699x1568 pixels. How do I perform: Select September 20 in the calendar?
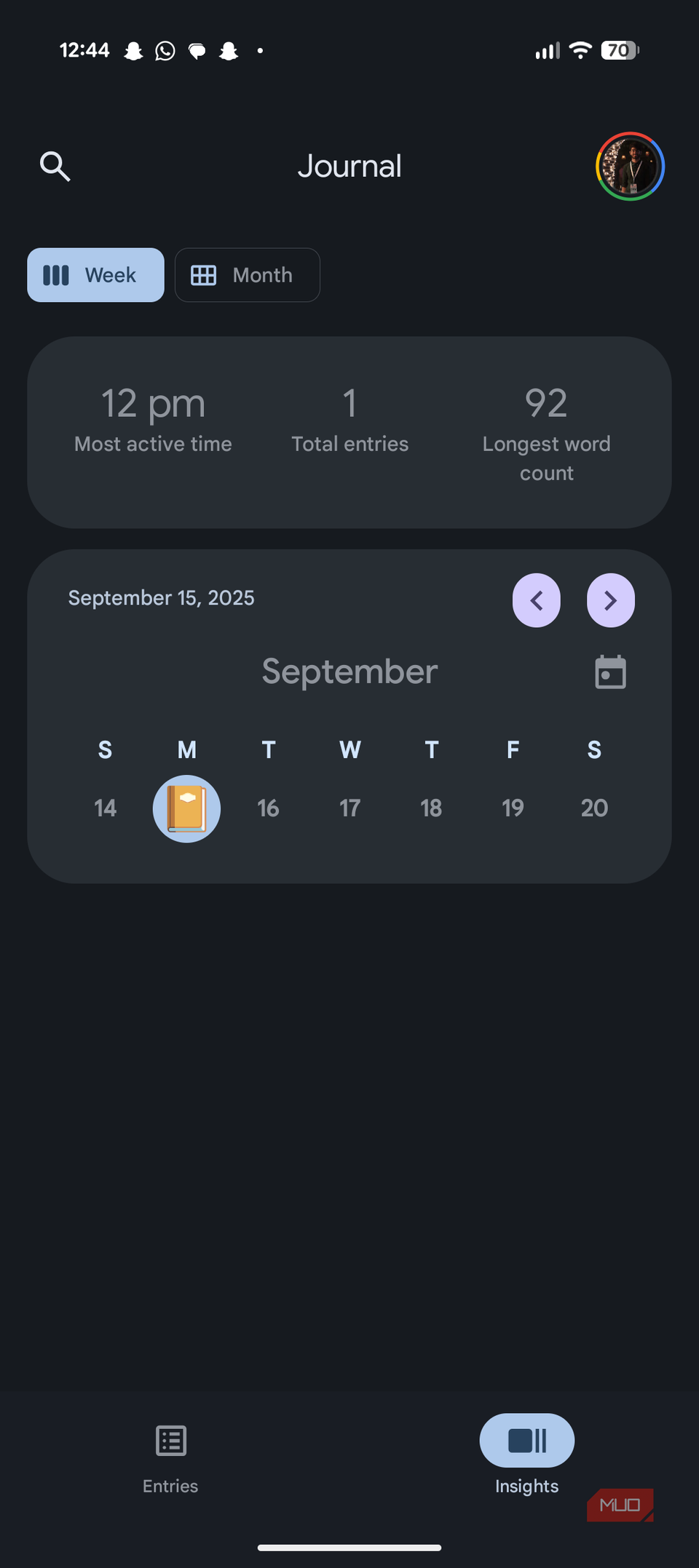(594, 808)
